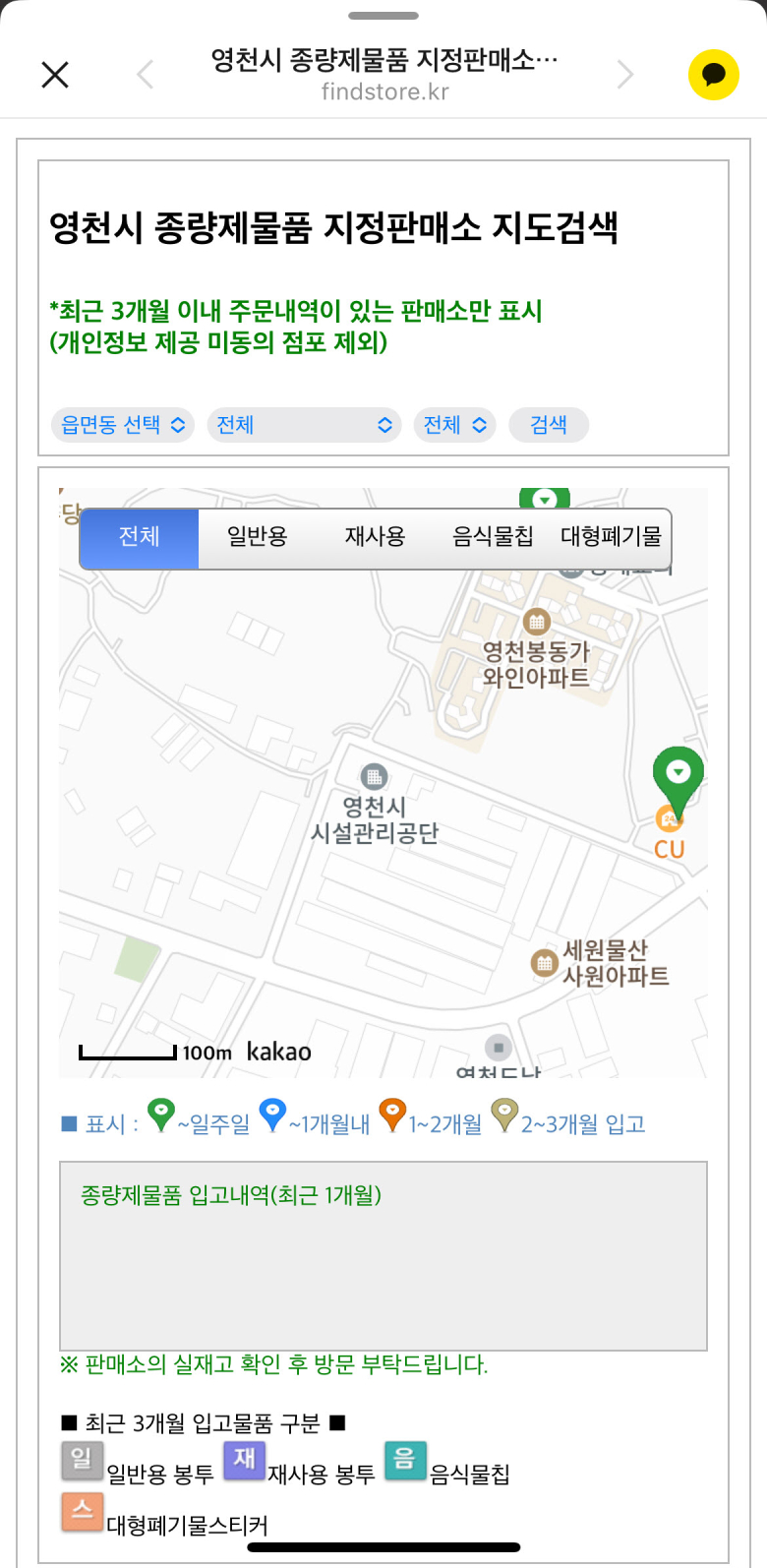Switch to the 일반용 tab
Screen dimensions: 767x1568
[x=258, y=538]
